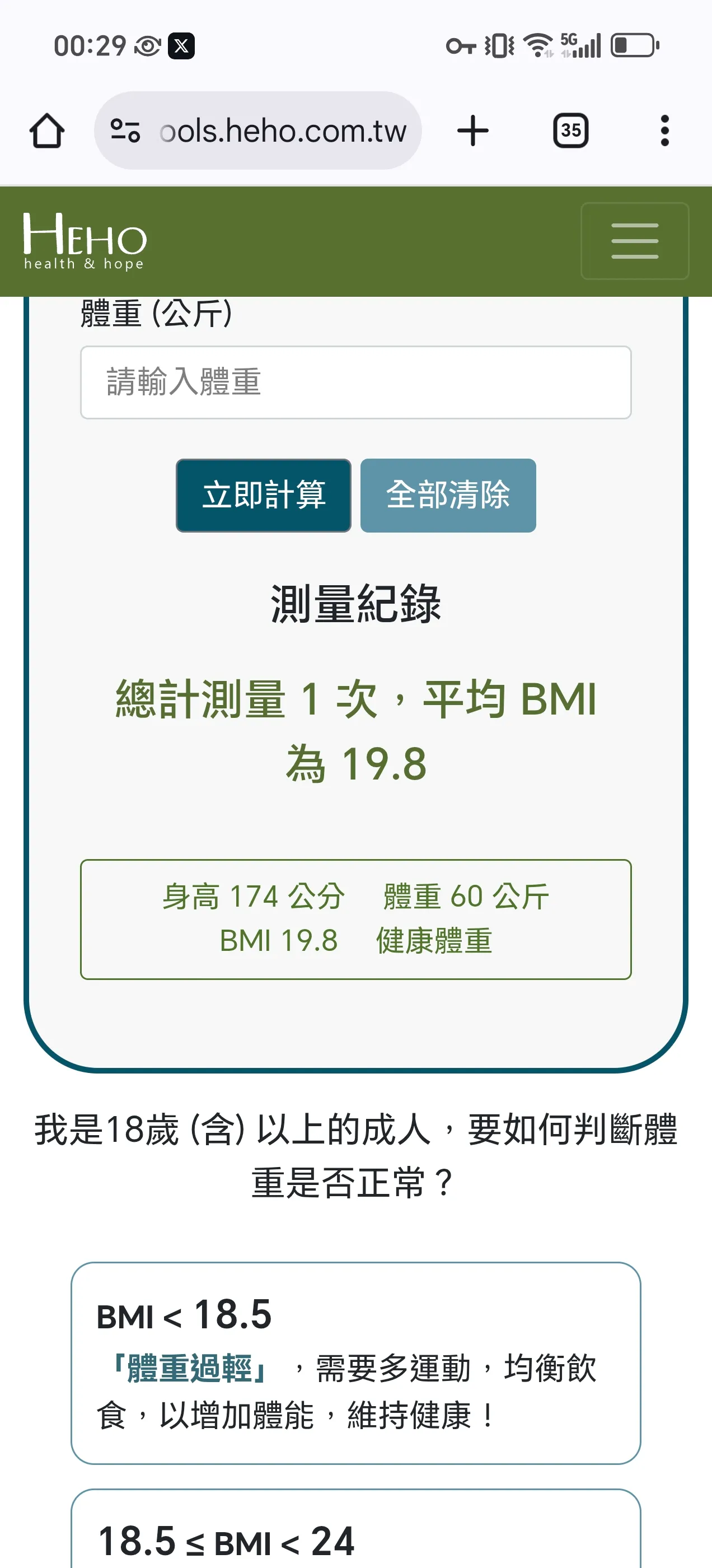The width and height of the screenshot is (712, 1568).
Task: Open the browser overflow menu
Action: click(x=664, y=131)
